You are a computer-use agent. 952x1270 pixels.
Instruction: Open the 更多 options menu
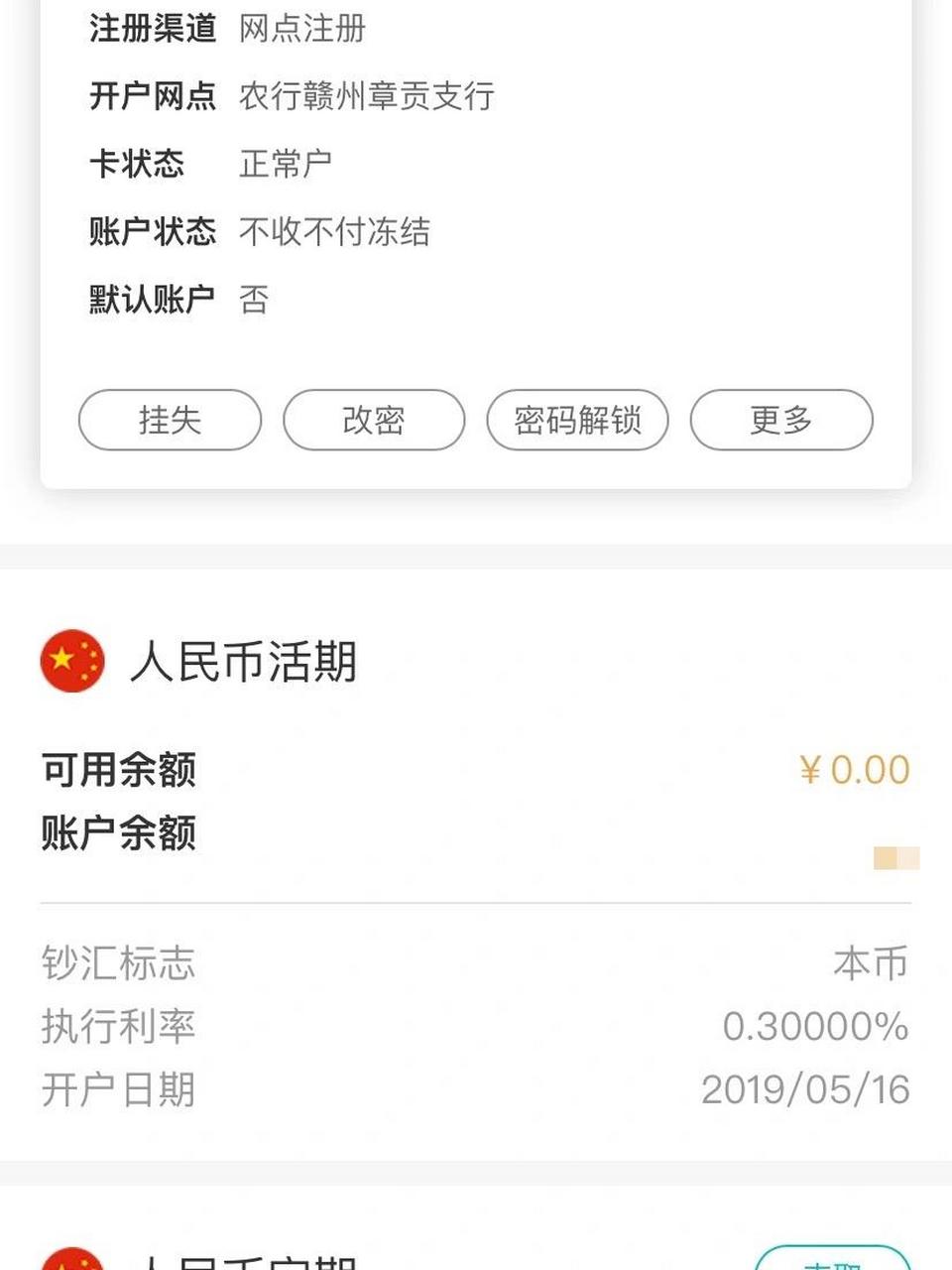(x=782, y=420)
